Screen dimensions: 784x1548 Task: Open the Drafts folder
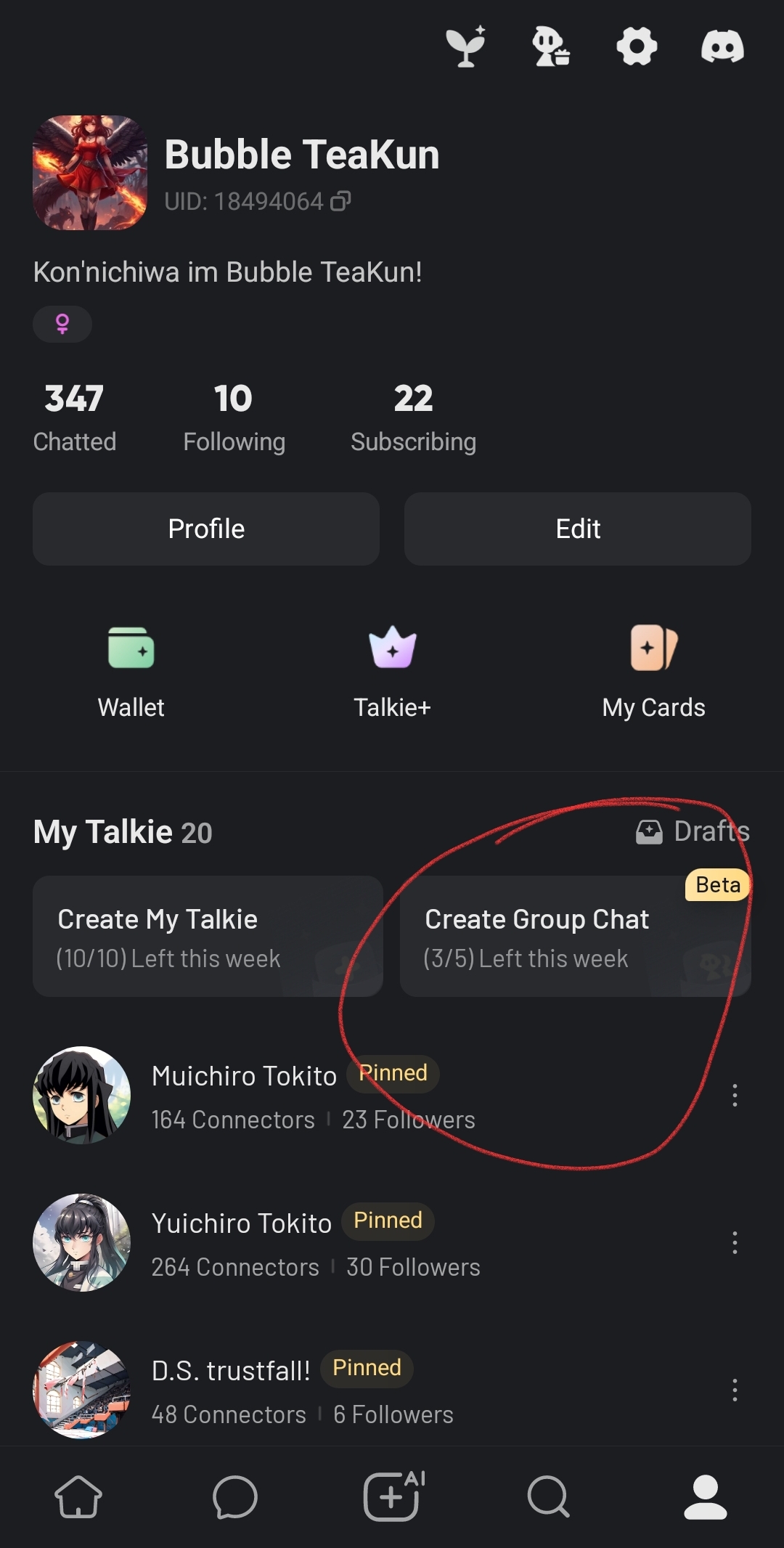[693, 831]
